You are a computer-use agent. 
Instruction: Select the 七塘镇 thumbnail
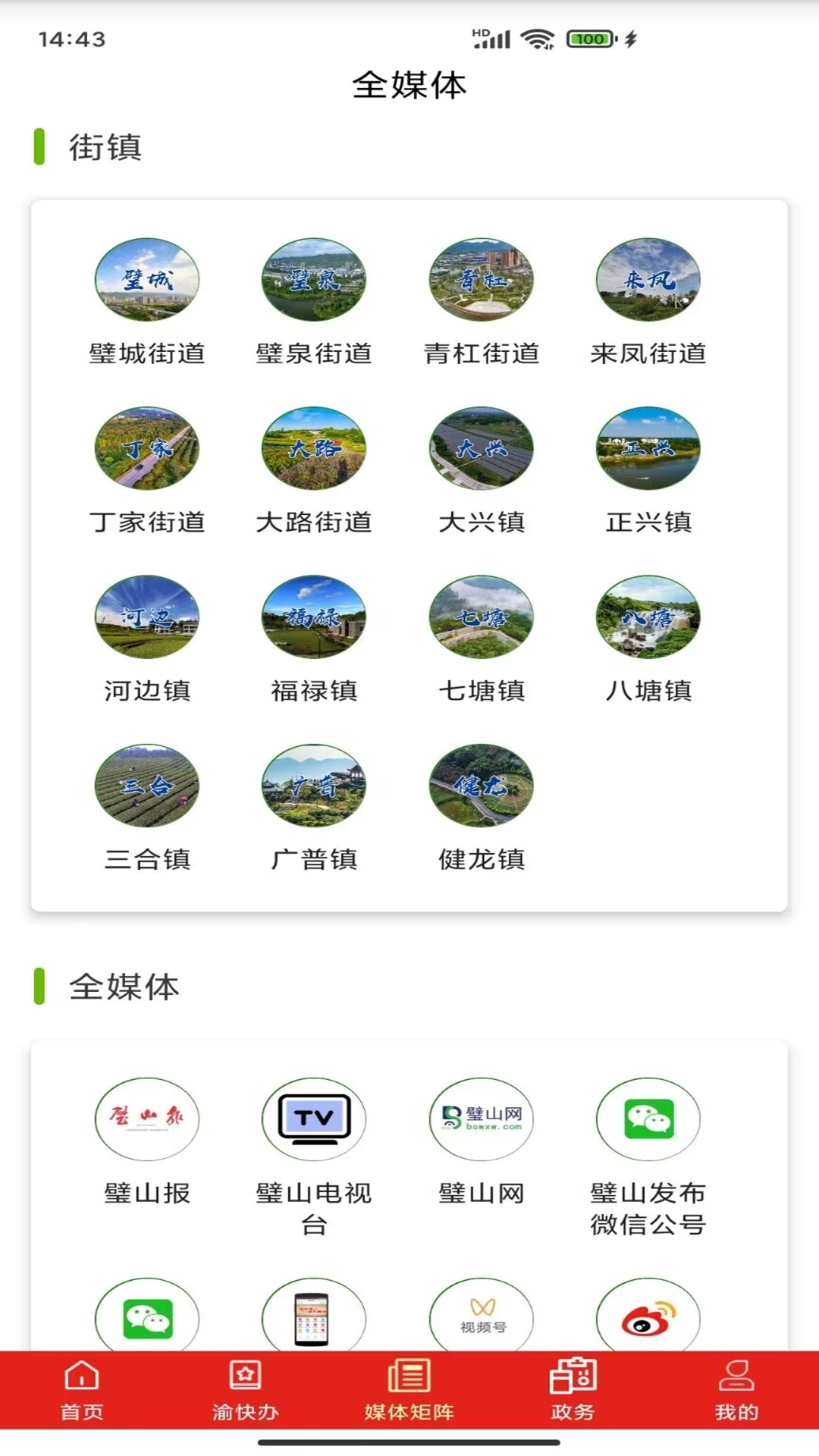click(x=481, y=617)
